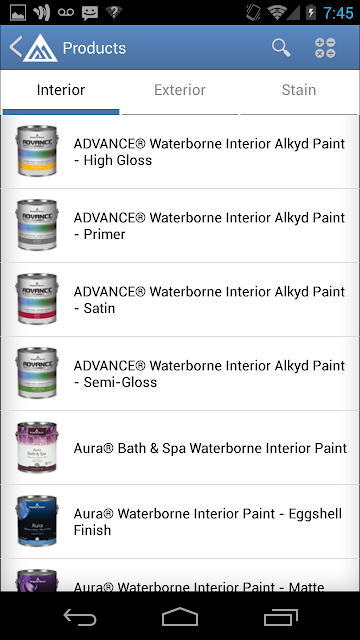Go back using the app logo arrow
Screen dimensions: 360x640
pos(33,48)
